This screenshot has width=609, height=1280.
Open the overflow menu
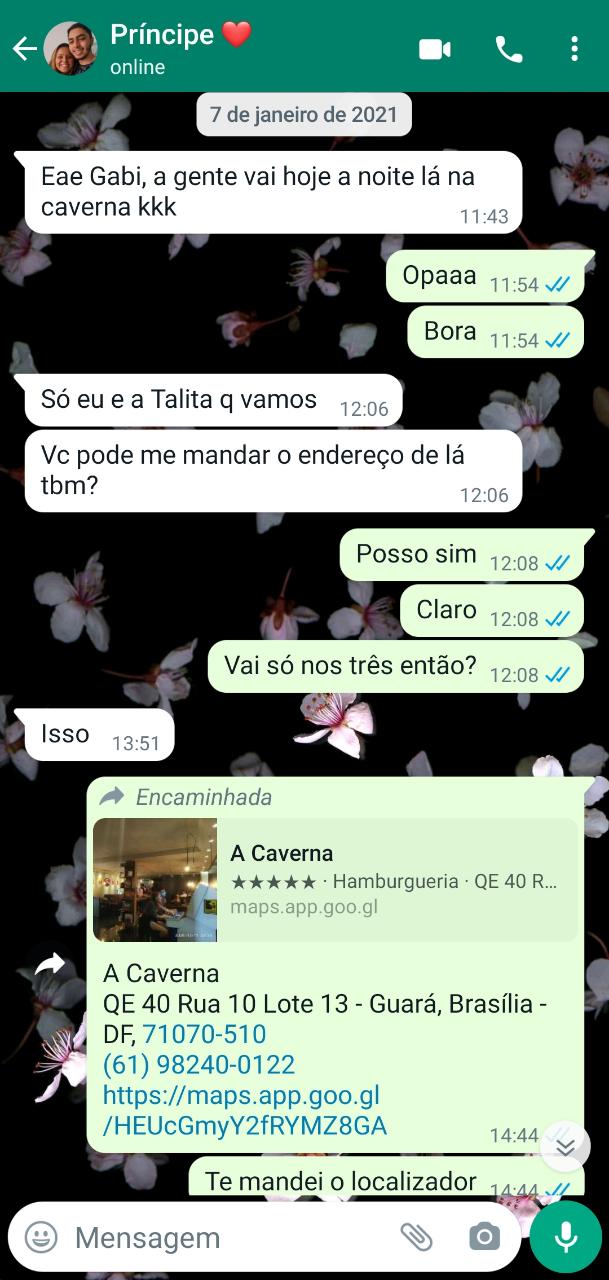tap(574, 49)
